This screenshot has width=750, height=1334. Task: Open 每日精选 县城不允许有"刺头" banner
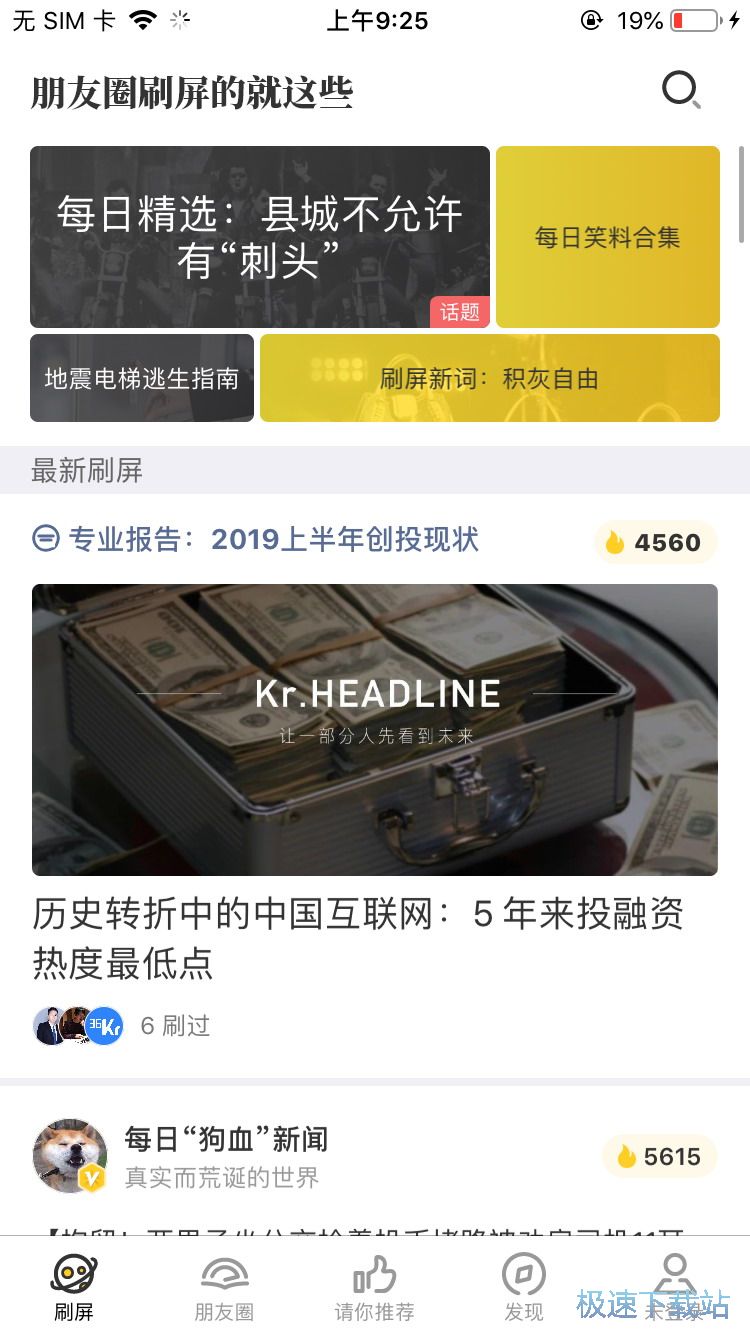[x=259, y=237]
